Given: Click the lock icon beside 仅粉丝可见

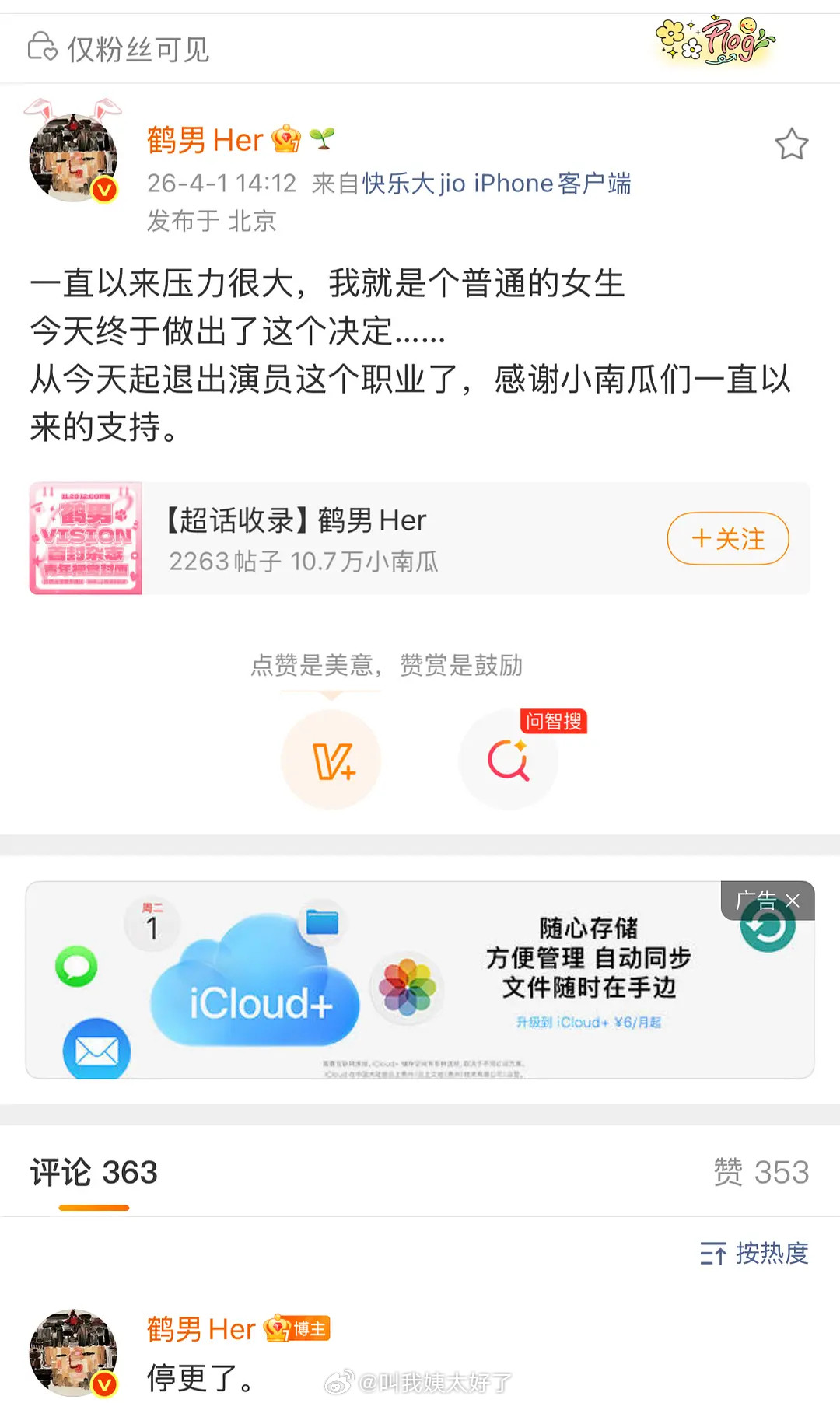Looking at the screenshot, I should [44, 47].
